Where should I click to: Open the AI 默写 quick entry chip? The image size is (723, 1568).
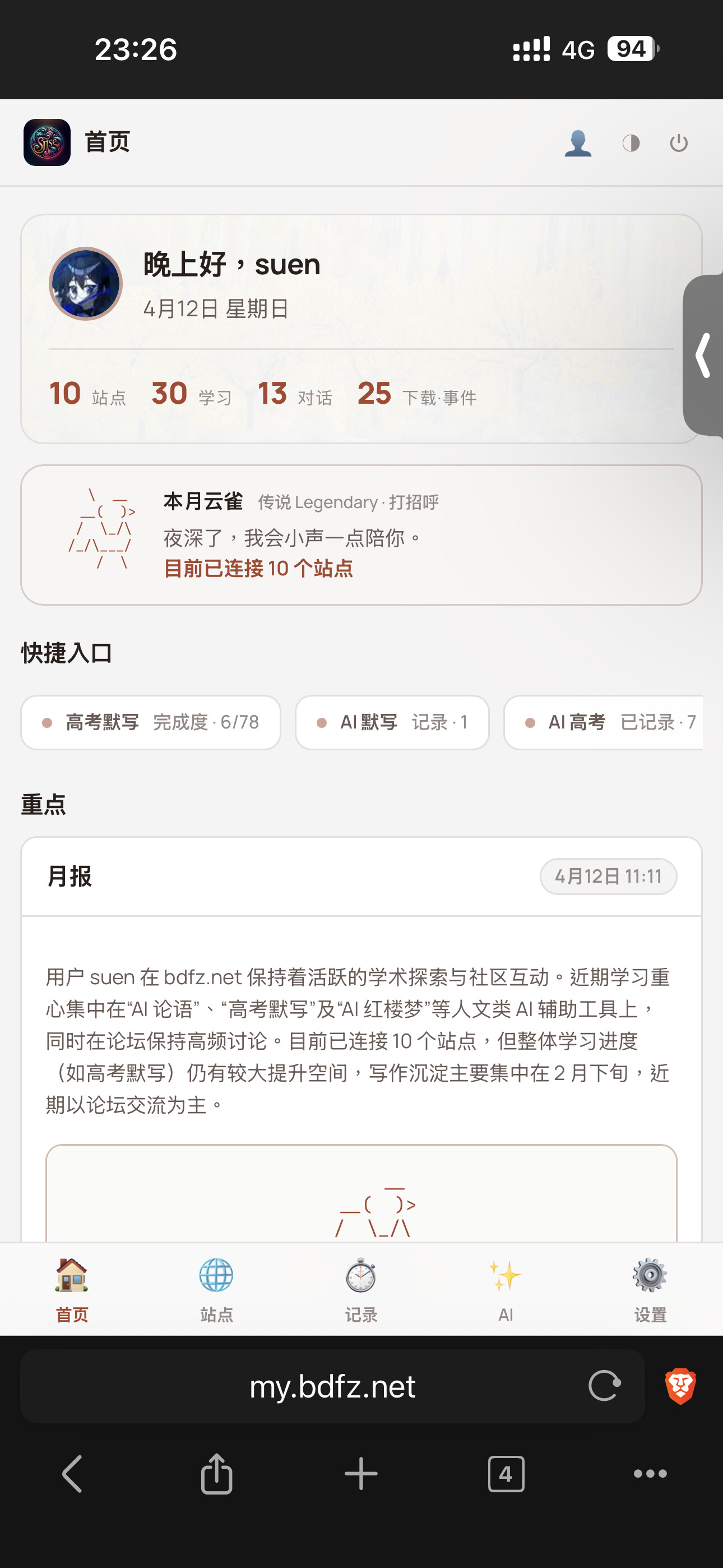click(x=392, y=722)
